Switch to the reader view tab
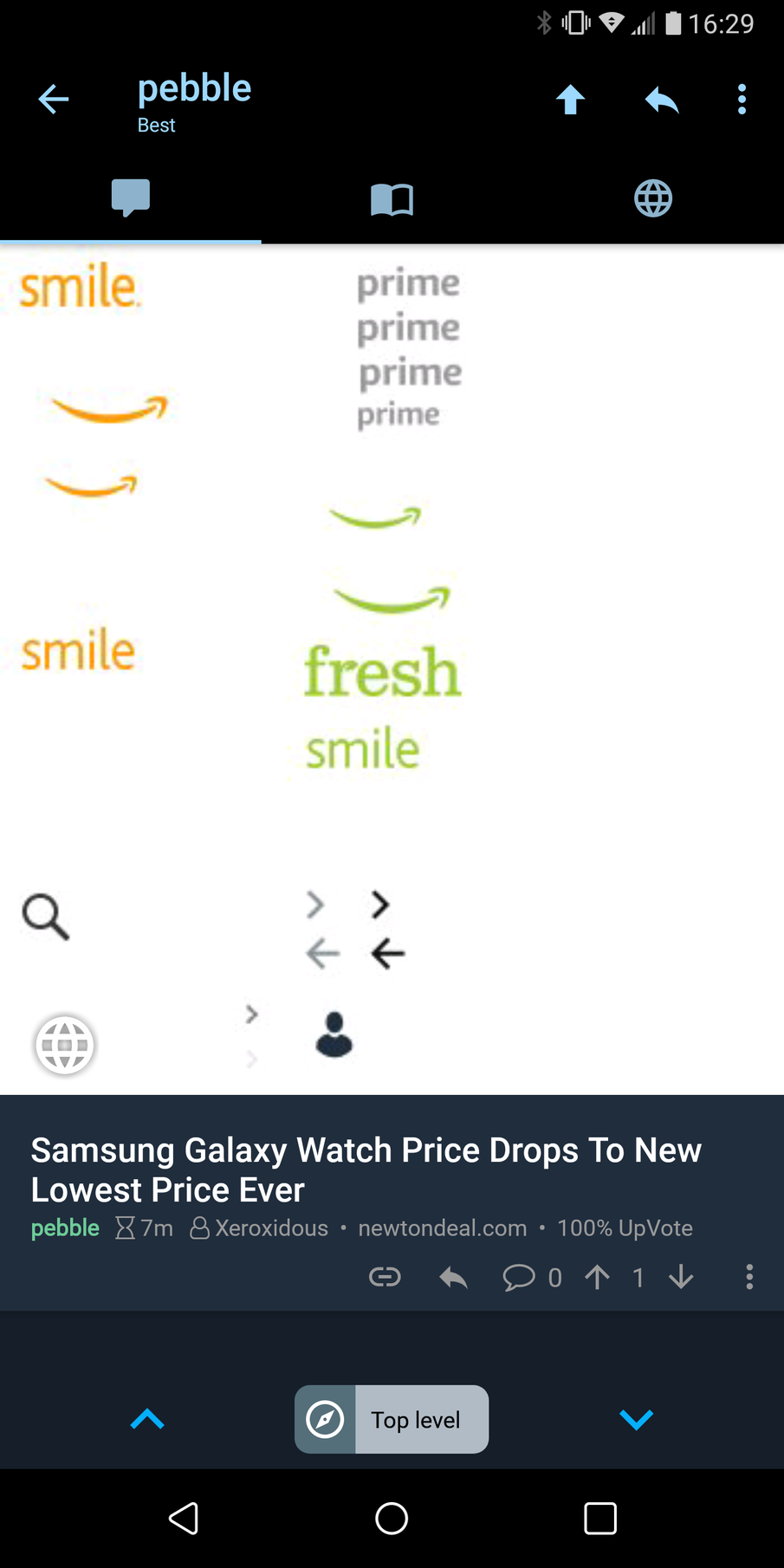This screenshot has width=784, height=1568. pyautogui.click(x=392, y=198)
